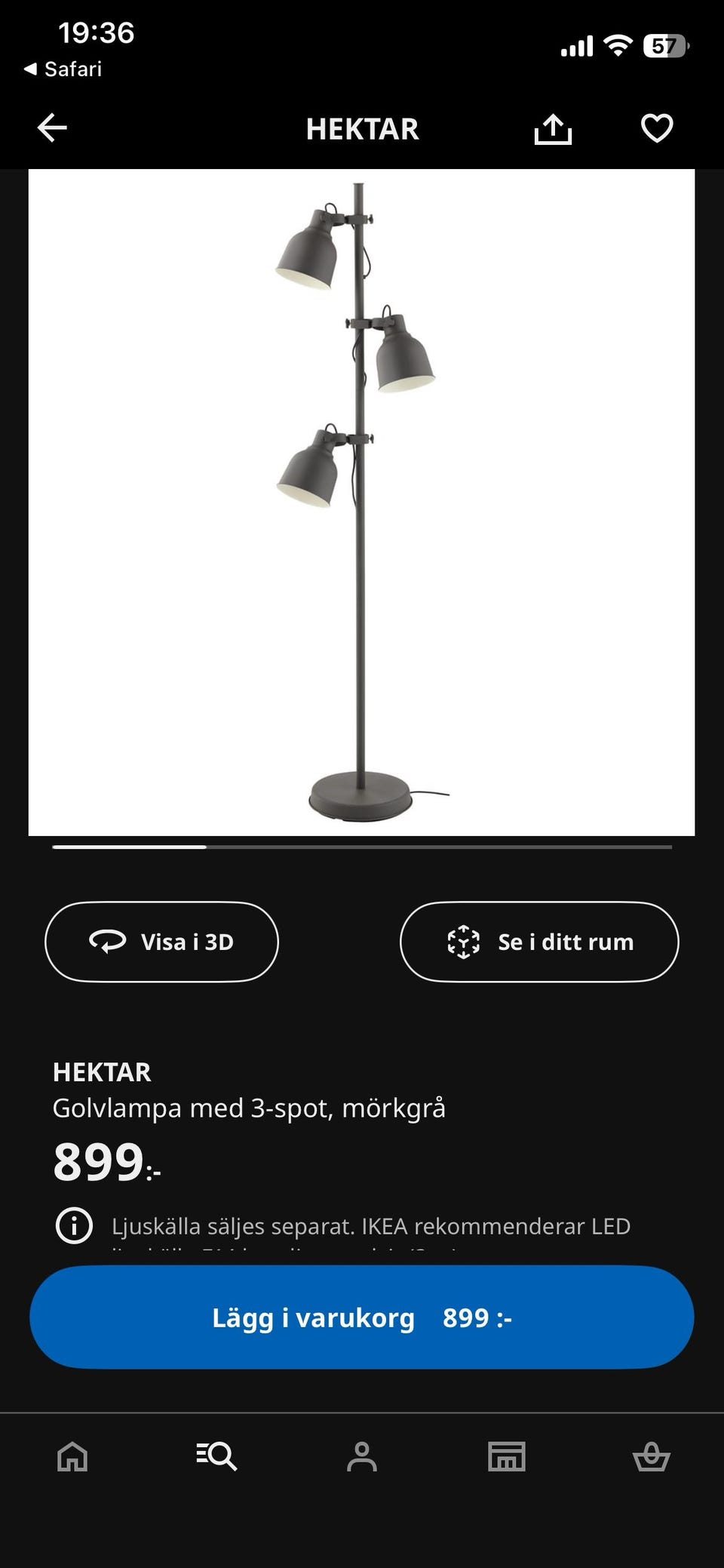Open the profile icon in bottom navigation
The height and width of the screenshot is (1568, 724).
click(x=362, y=1456)
